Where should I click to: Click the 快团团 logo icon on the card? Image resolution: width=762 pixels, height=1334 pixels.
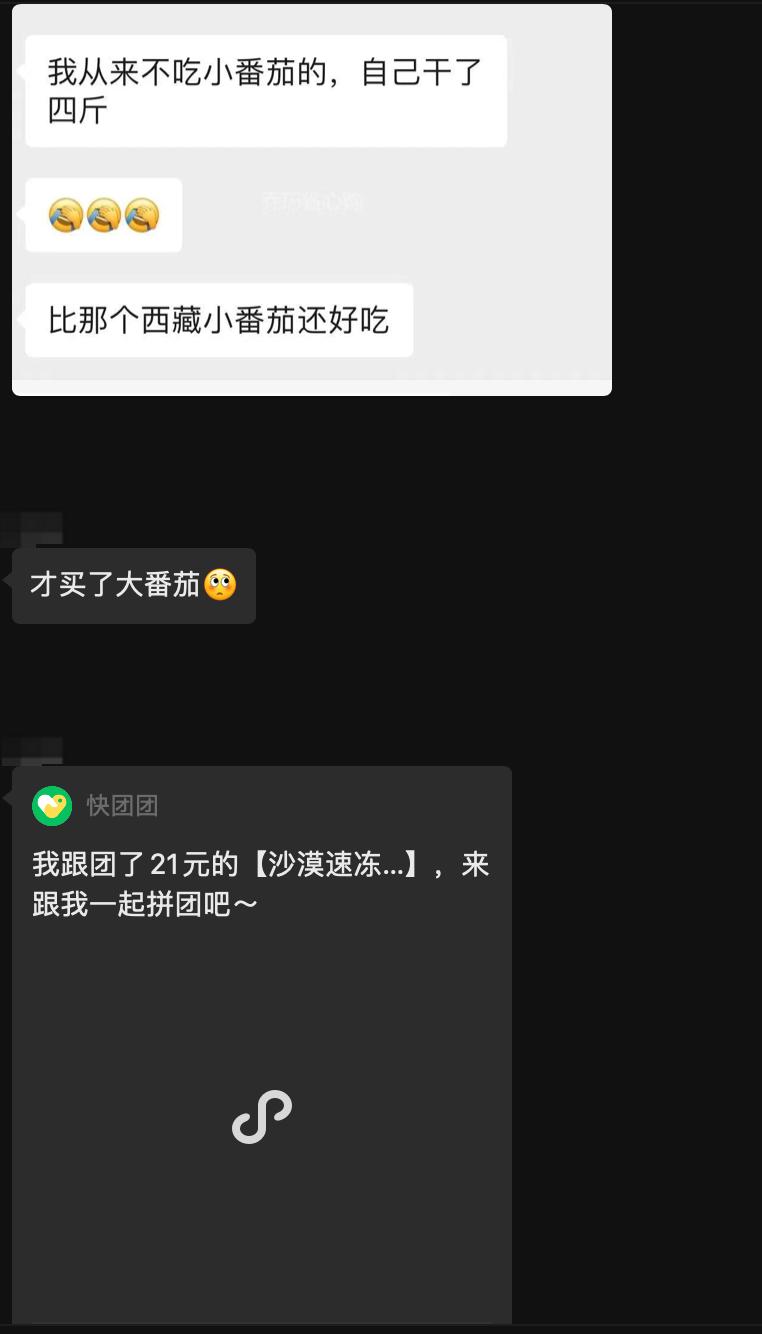tap(52, 806)
